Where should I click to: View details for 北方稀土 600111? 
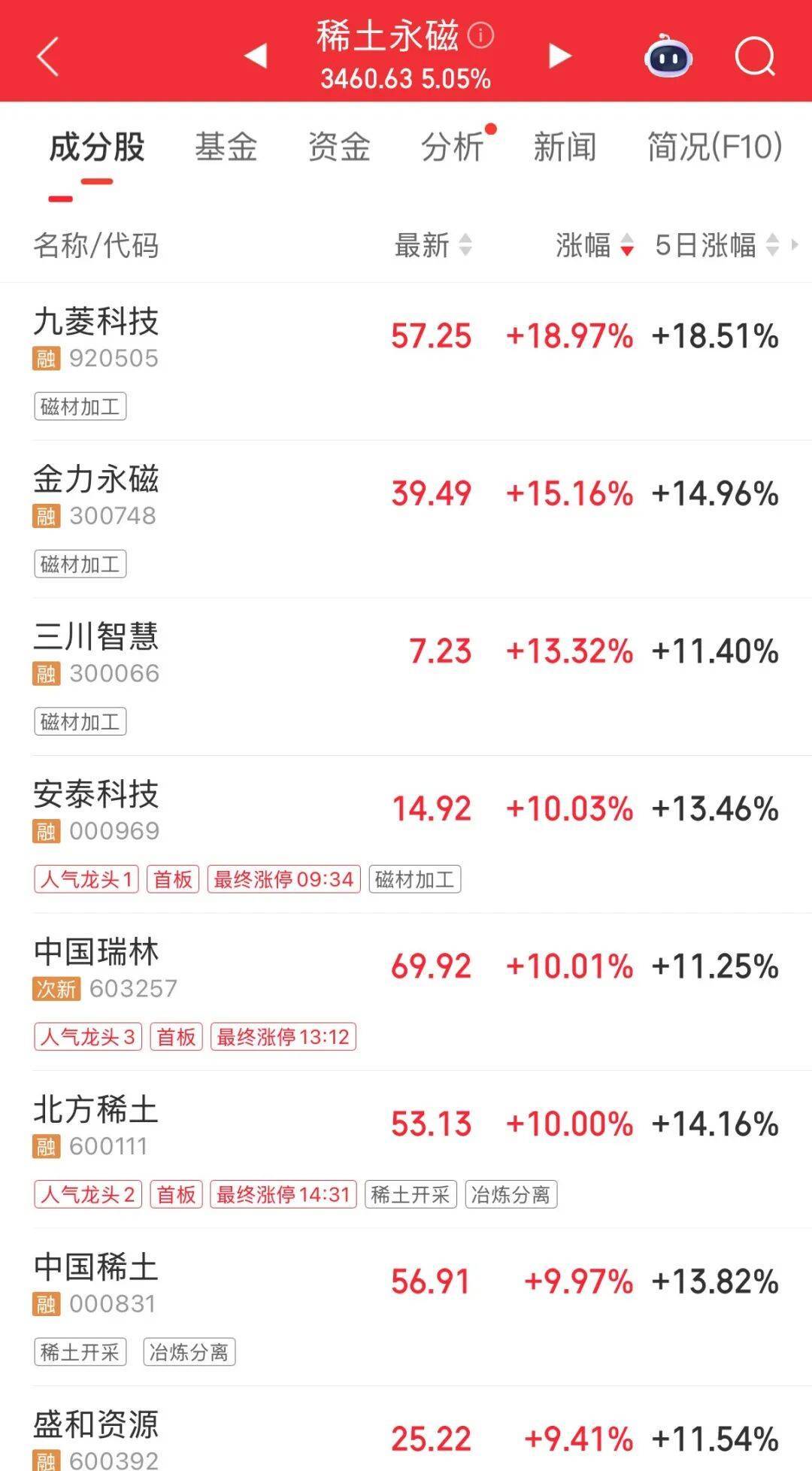coord(96,1124)
